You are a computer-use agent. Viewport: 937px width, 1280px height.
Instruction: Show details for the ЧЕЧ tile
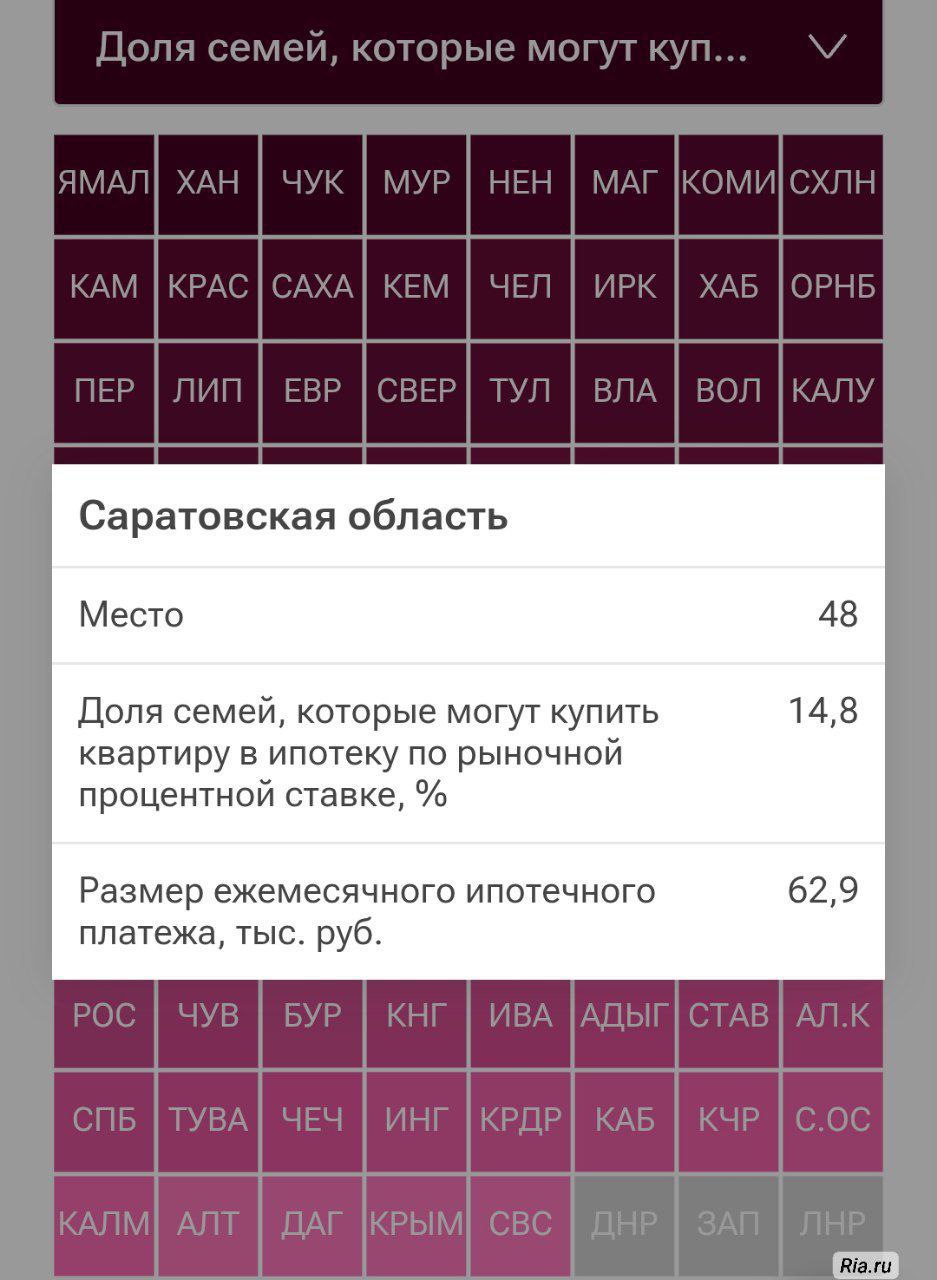click(312, 1120)
